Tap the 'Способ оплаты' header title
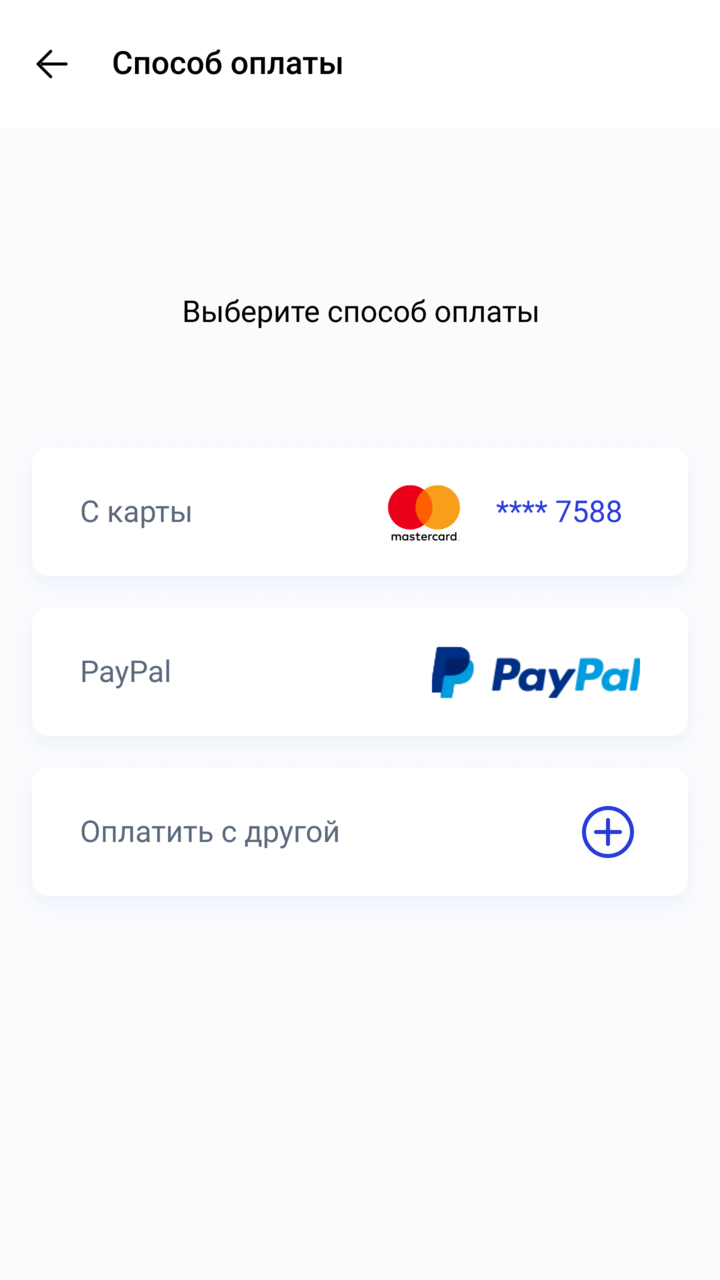Screen dimensions: 720x1280 pos(228,63)
